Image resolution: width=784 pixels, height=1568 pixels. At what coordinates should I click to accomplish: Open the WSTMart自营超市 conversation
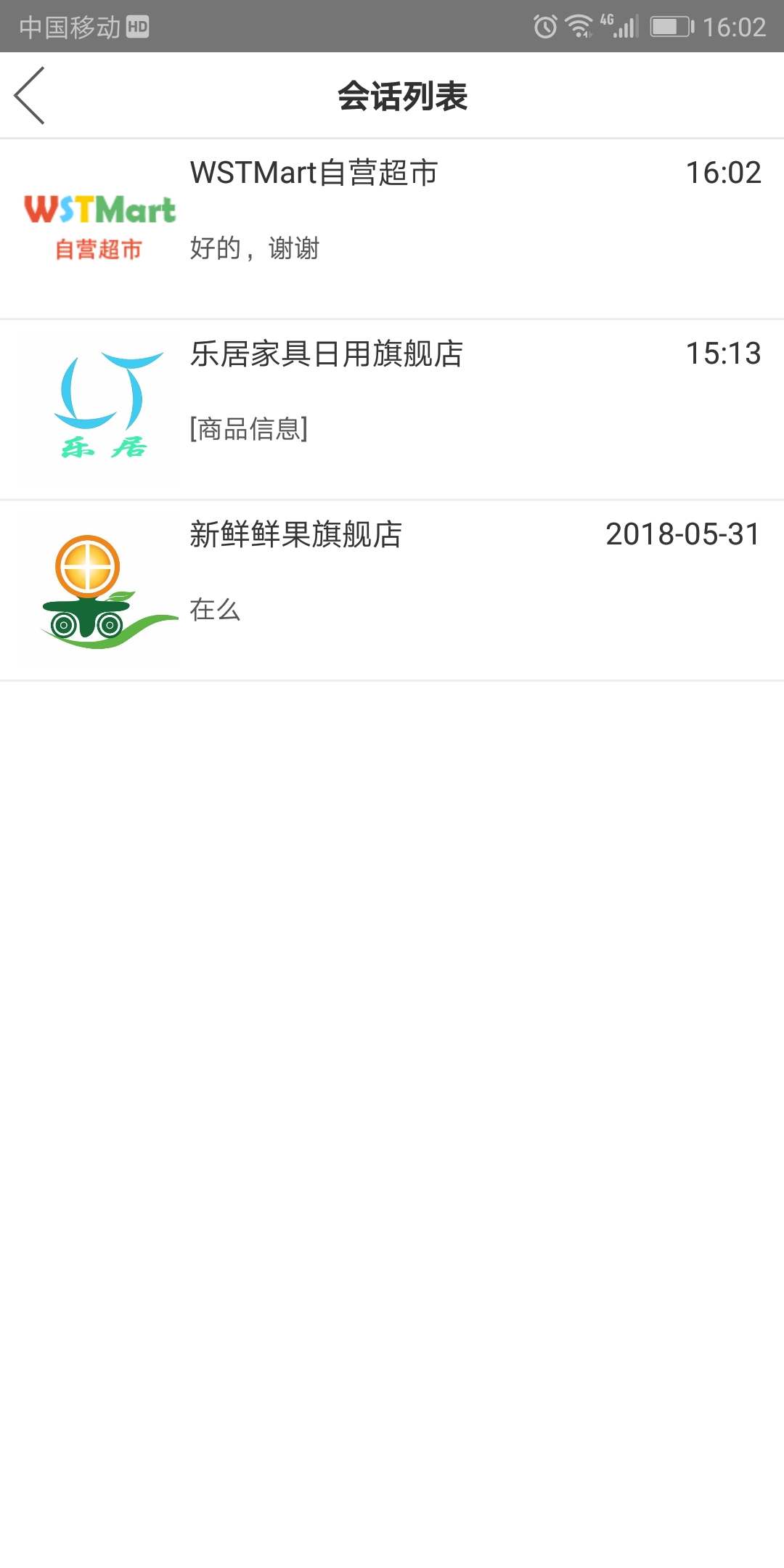point(392,229)
